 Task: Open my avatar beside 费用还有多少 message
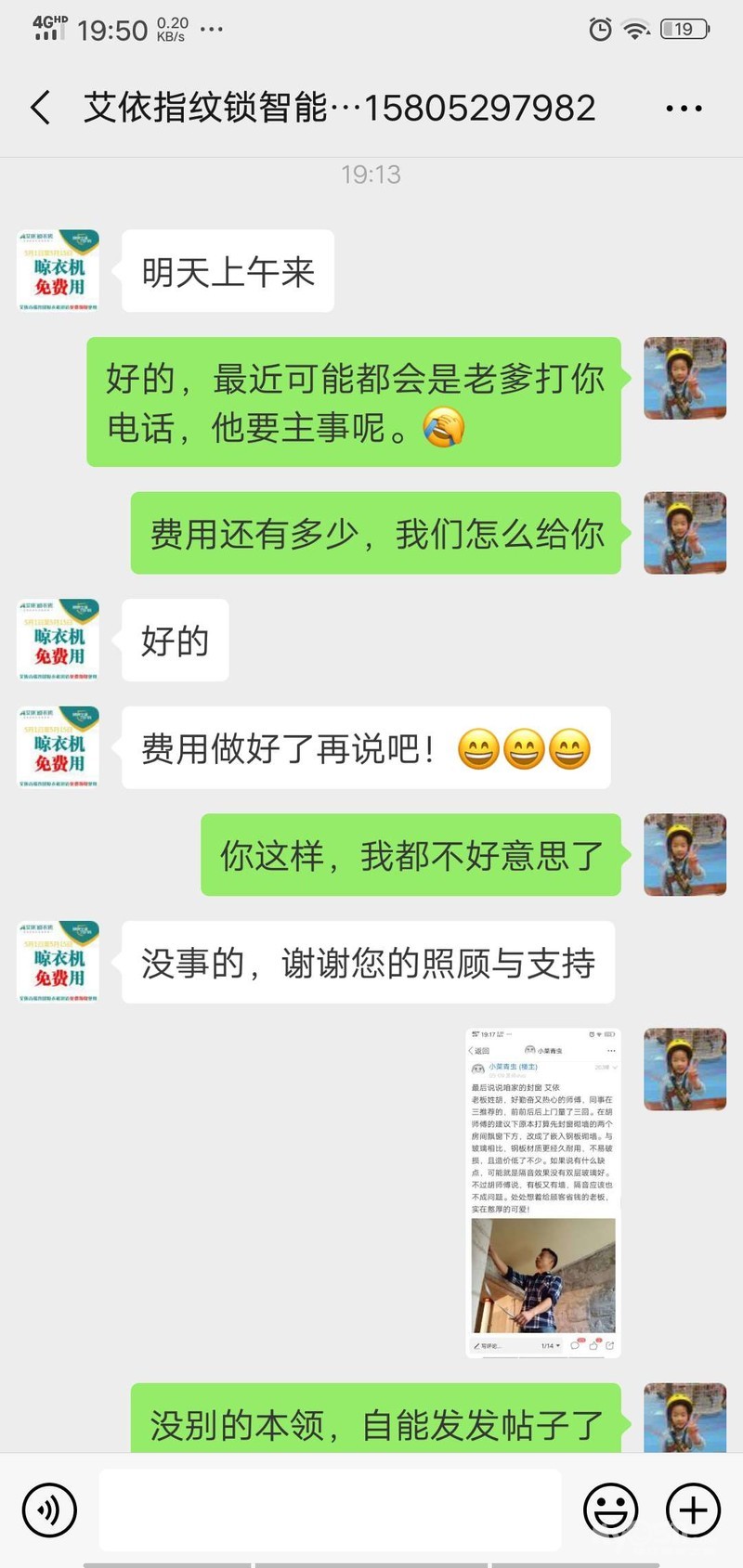pos(684,533)
